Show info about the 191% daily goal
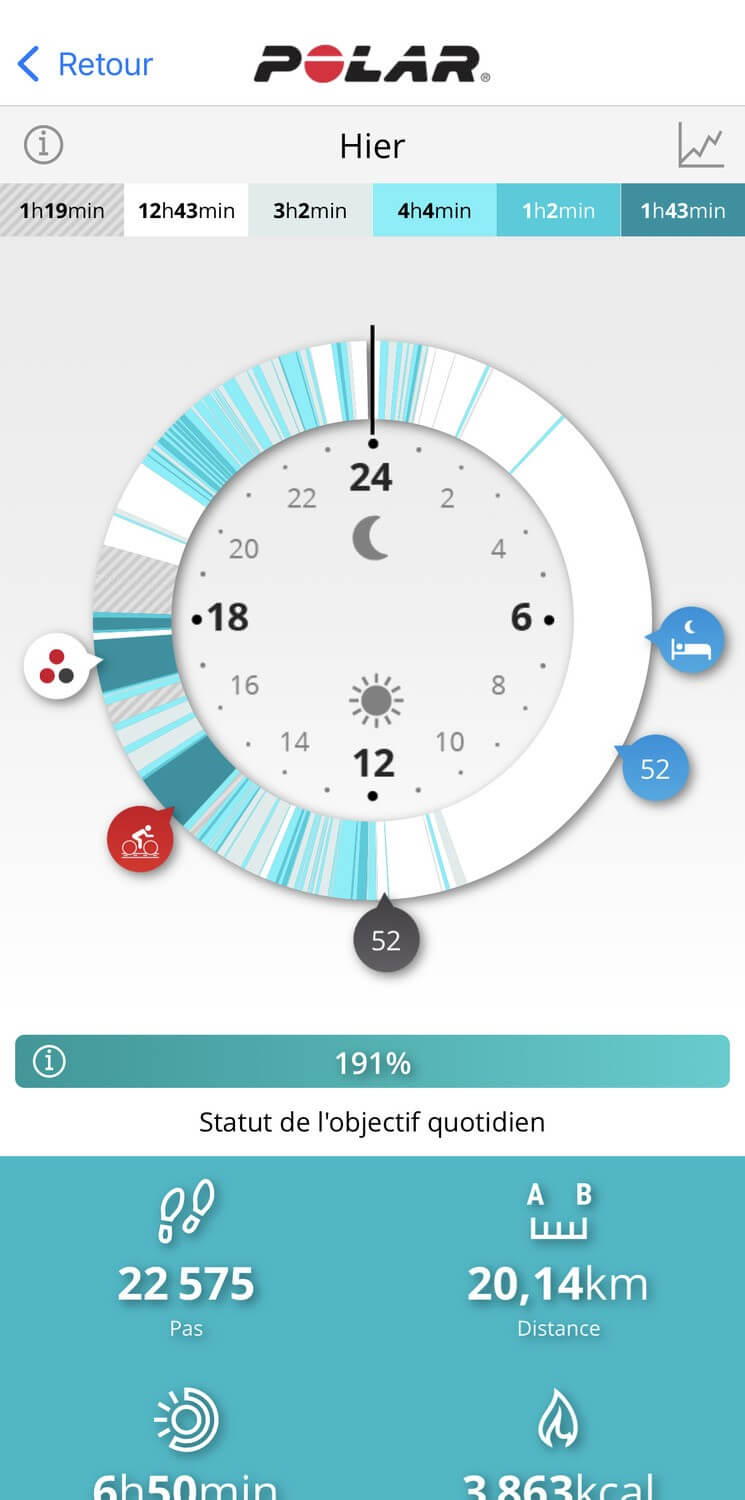This screenshot has width=745, height=1500. (48, 1062)
